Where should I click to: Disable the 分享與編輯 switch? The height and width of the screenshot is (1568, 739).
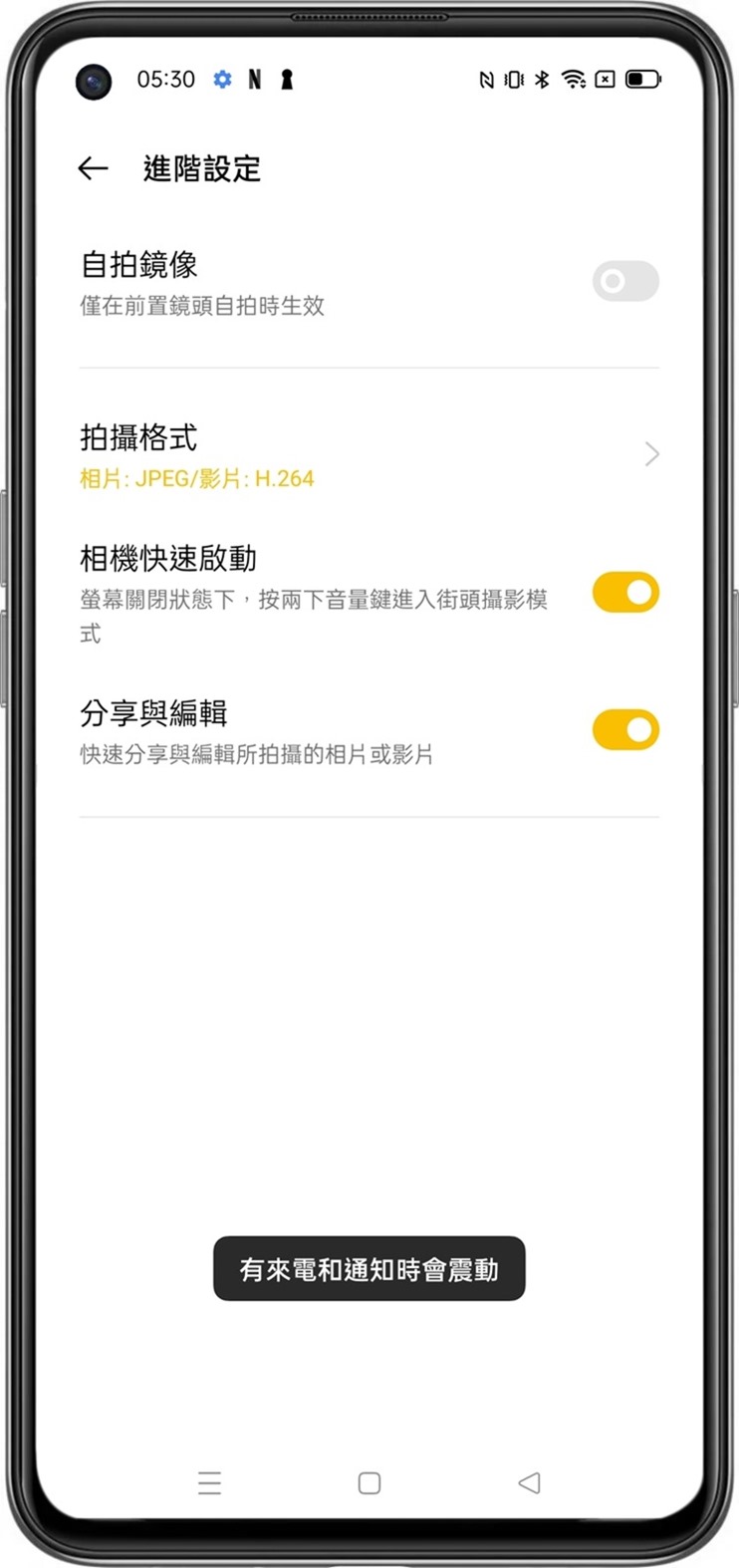coord(624,730)
